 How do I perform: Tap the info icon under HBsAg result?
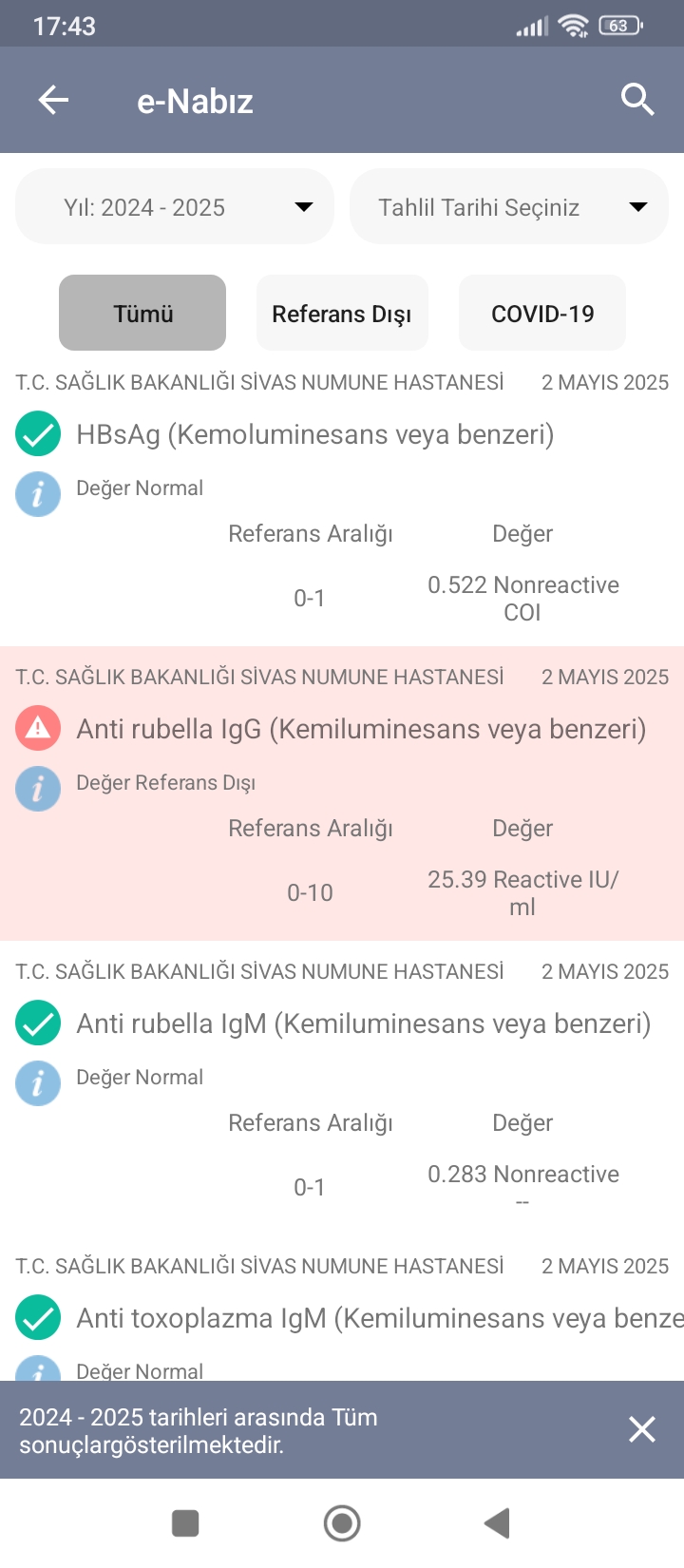pos(38,494)
